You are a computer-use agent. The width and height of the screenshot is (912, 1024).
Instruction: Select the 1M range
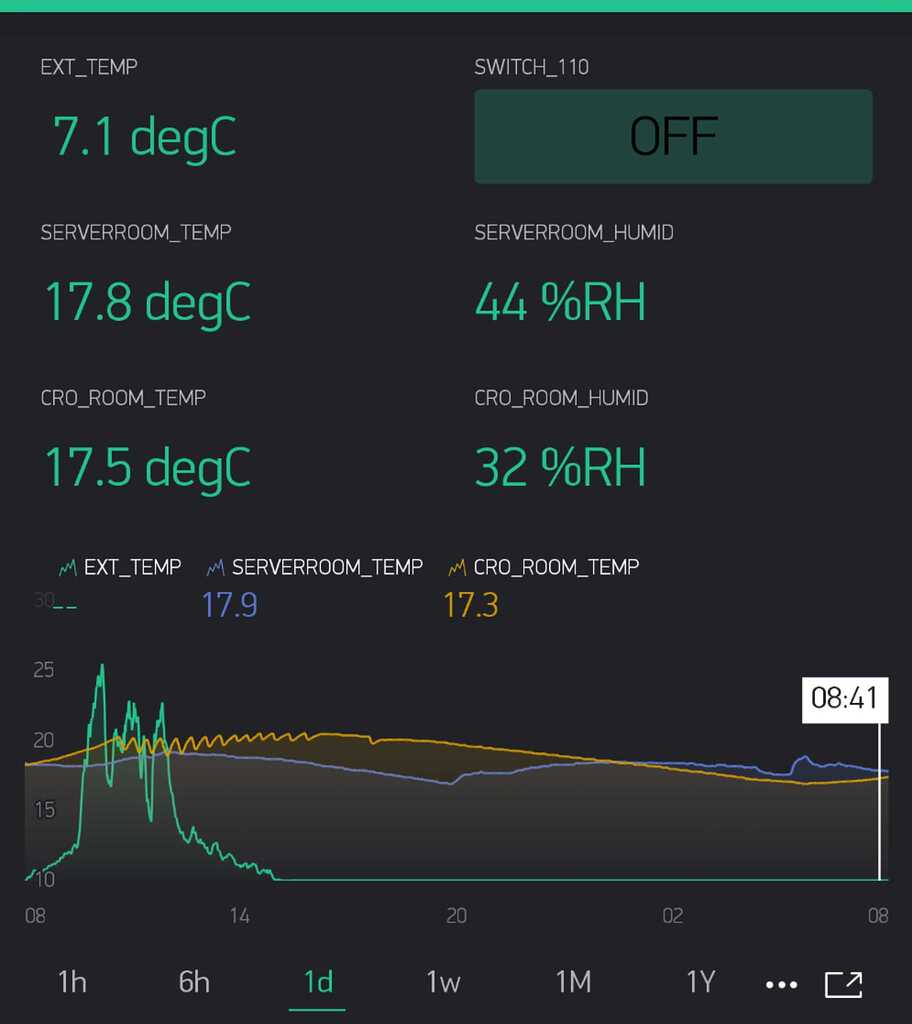coord(570,983)
